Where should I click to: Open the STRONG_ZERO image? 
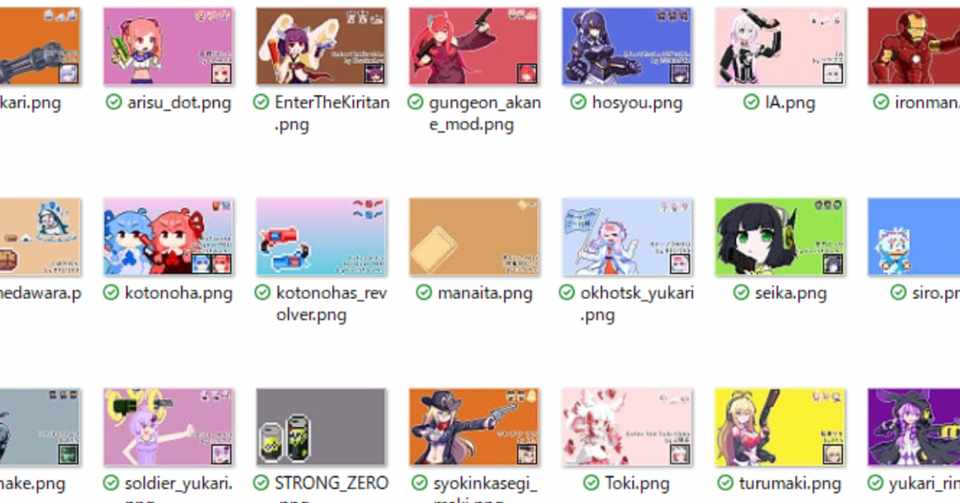tap(321, 427)
